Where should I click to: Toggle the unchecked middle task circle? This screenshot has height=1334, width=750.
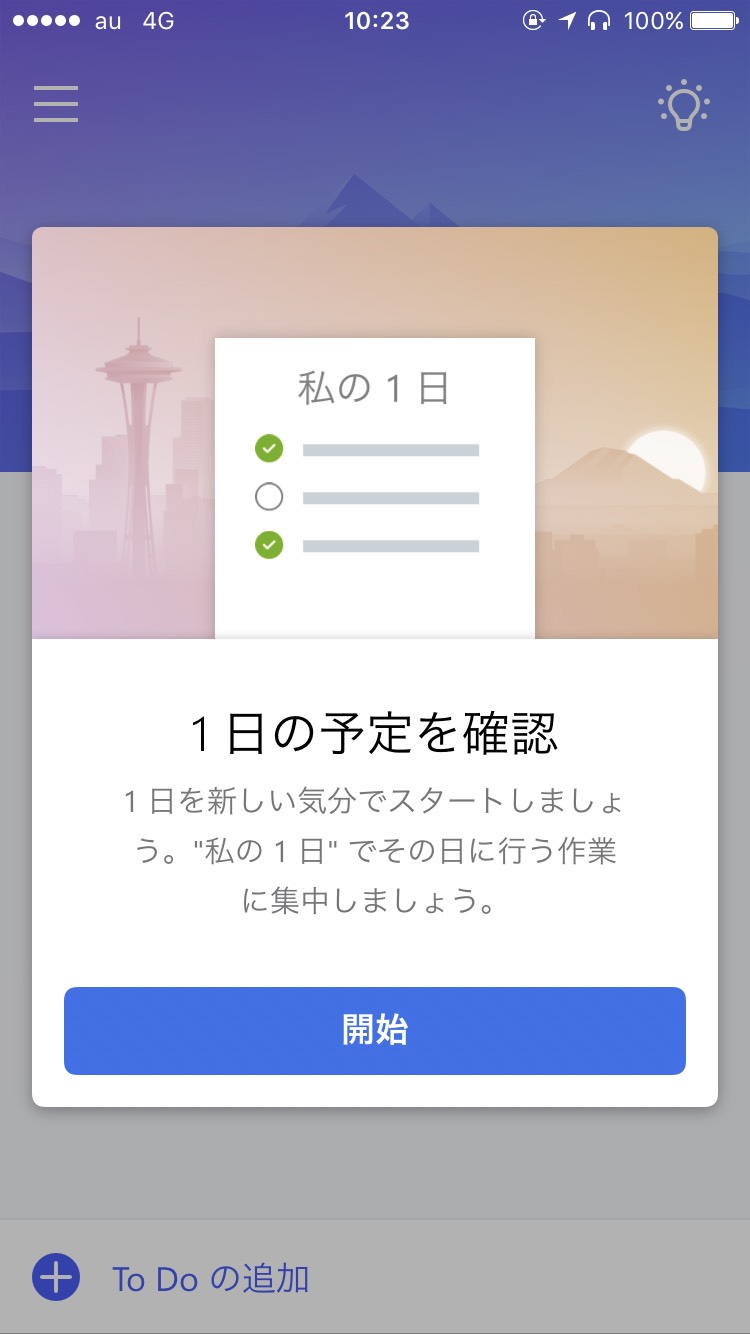click(x=268, y=497)
